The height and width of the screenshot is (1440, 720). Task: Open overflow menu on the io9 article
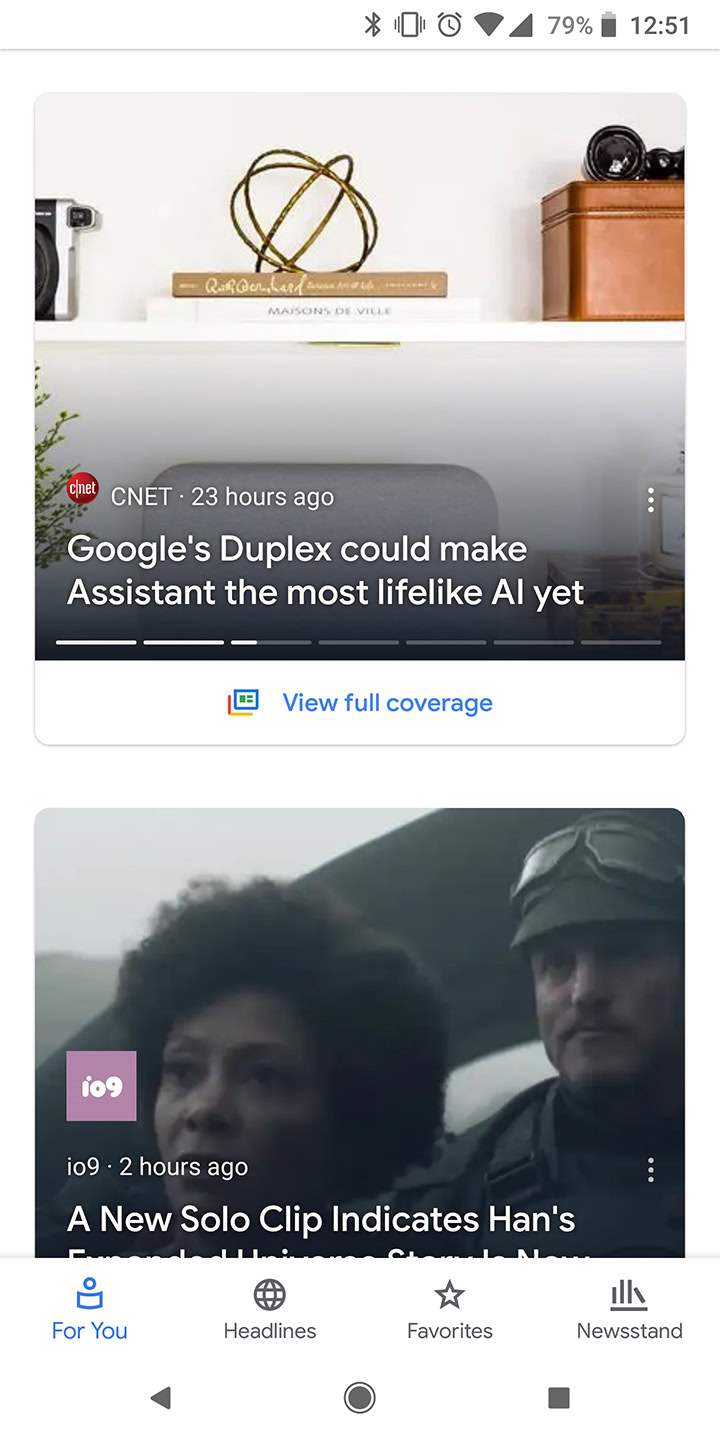(651, 1169)
